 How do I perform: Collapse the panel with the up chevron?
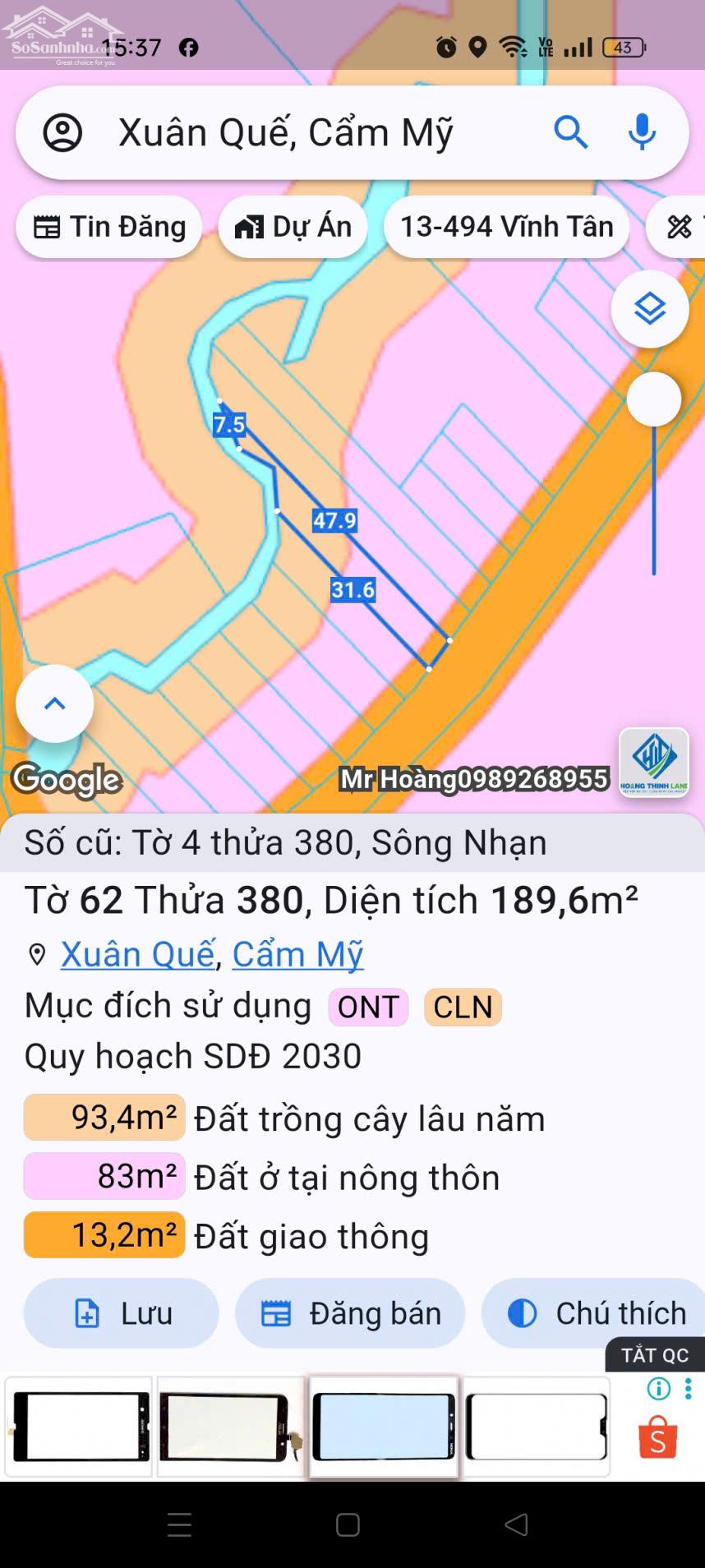pos(54,703)
